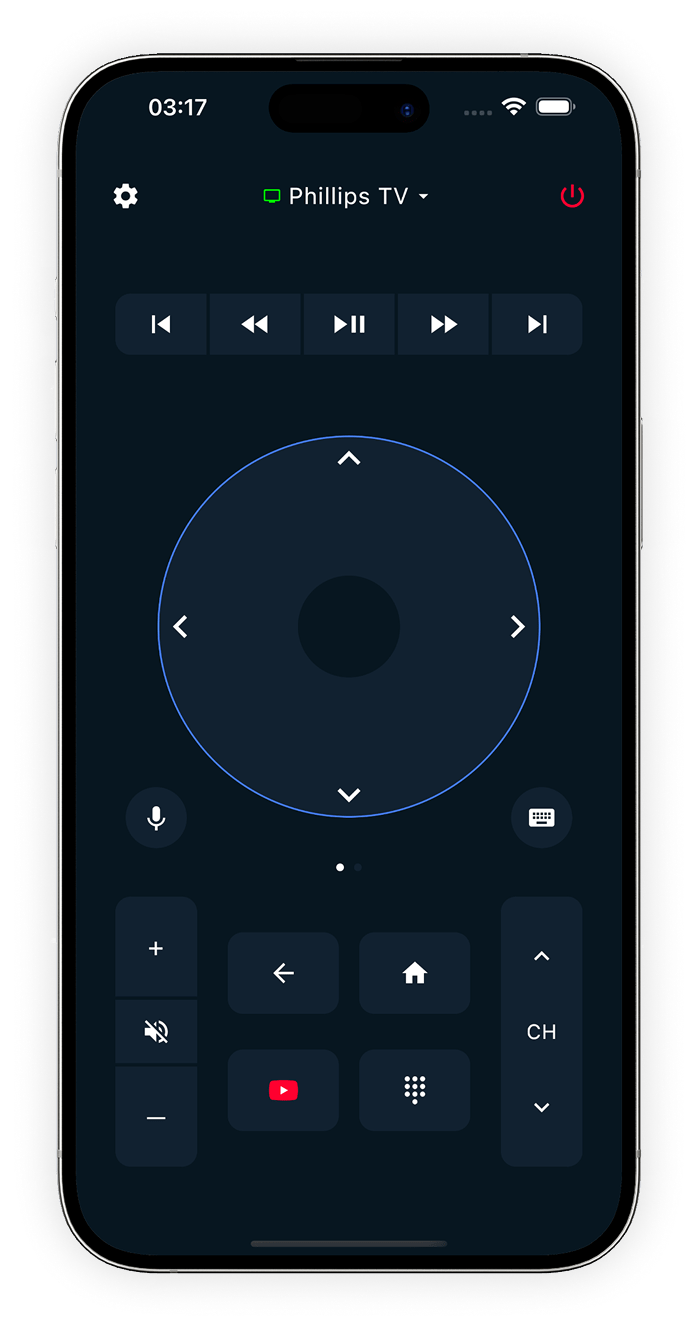Viewport: 694px width, 1330px height.
Task: Tap the up arrow on the D-pad
Action: [x=348, y=459]
